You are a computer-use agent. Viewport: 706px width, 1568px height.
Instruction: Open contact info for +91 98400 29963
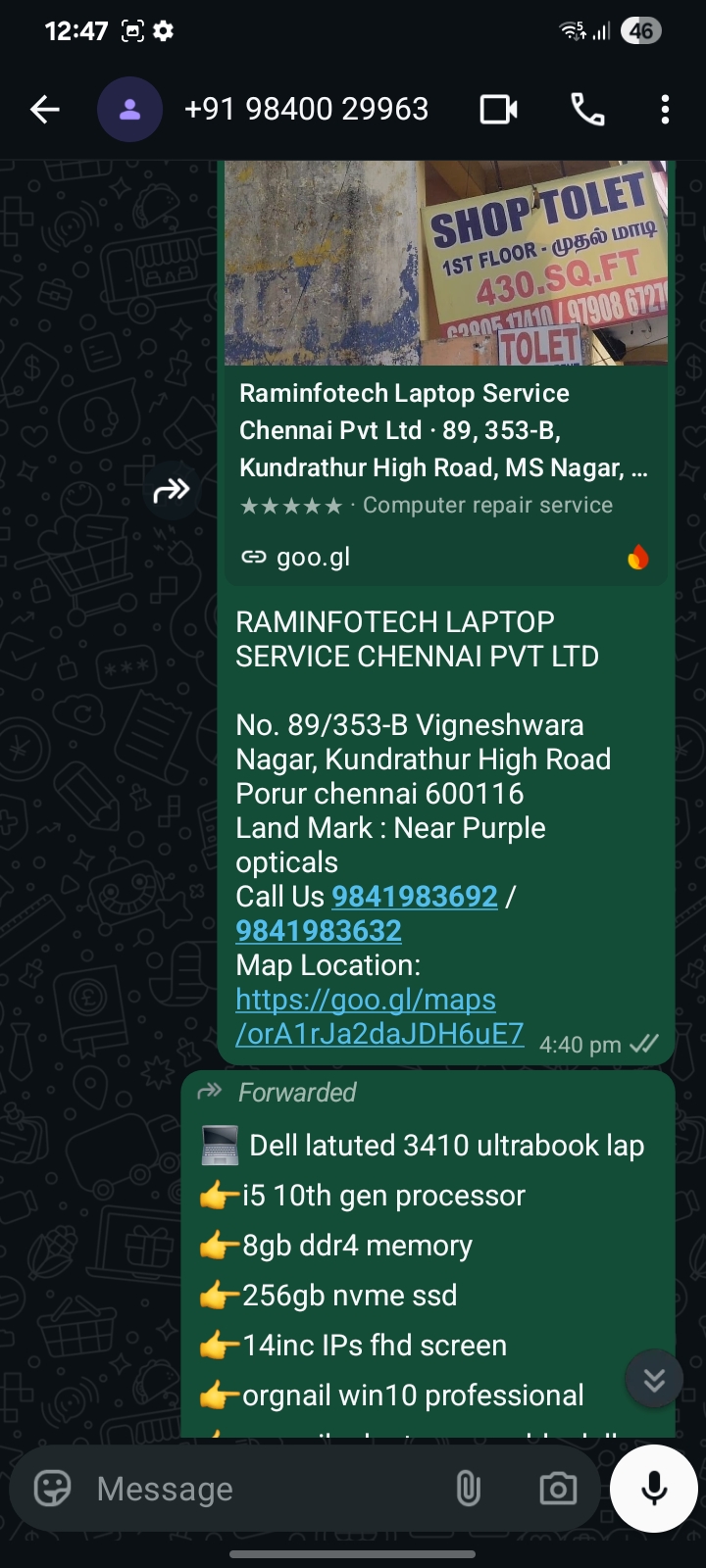[x=306, y=109]
